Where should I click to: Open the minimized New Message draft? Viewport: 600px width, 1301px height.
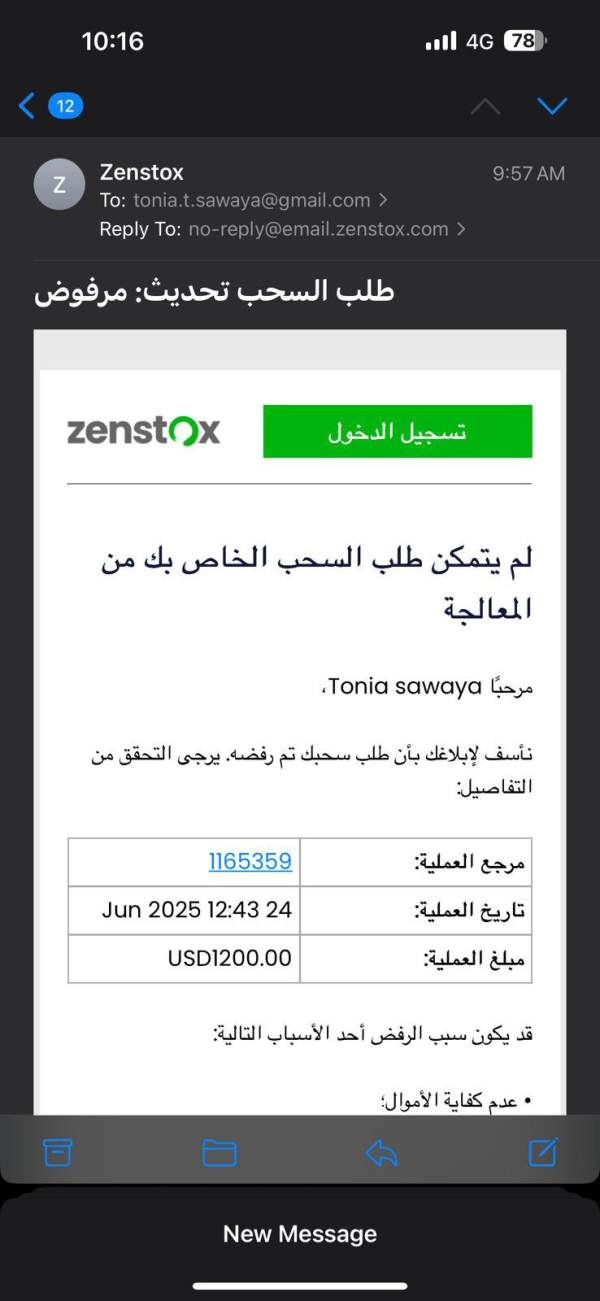click(300, 1234)
